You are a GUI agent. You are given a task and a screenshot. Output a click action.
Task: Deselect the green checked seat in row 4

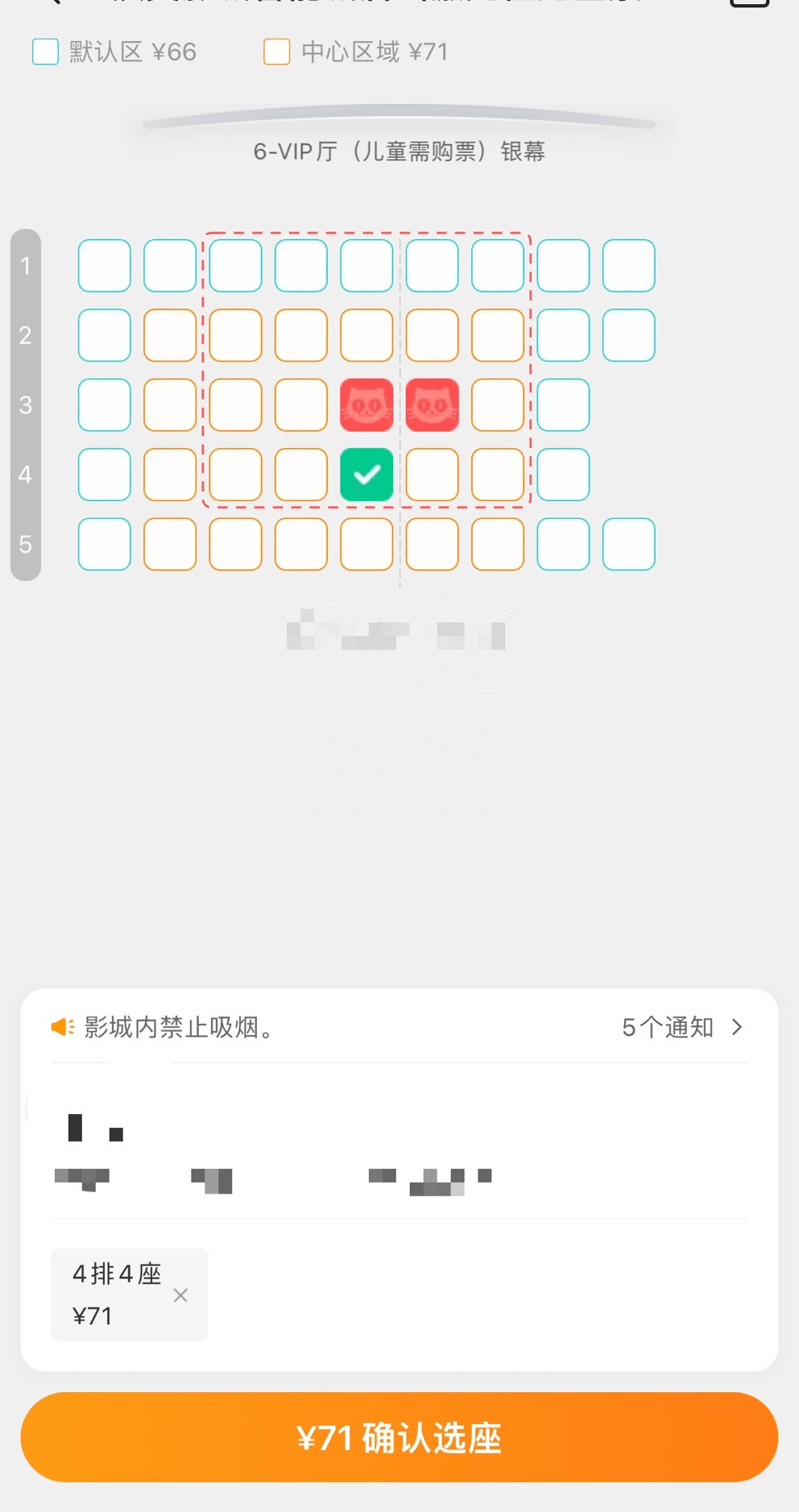[366, 474]
